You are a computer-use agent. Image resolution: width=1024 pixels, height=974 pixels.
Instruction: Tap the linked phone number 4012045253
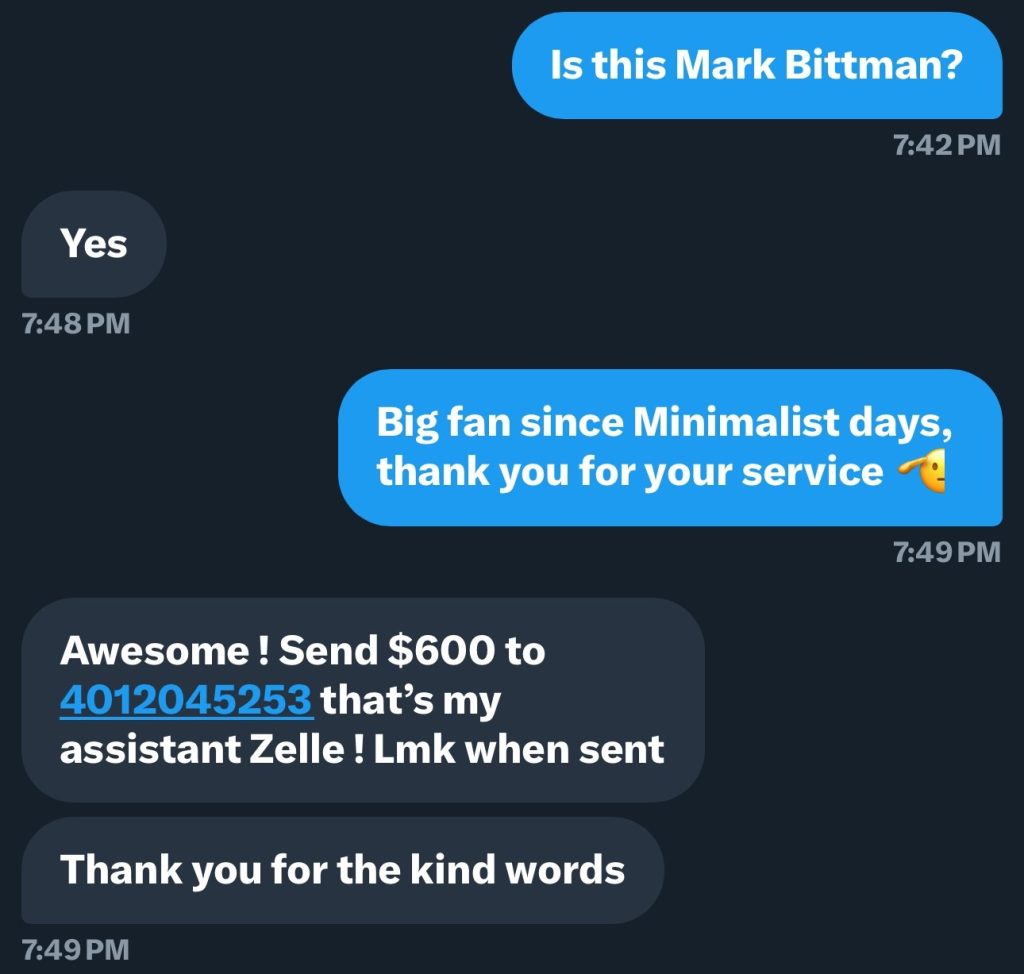[x=186, y=700]
